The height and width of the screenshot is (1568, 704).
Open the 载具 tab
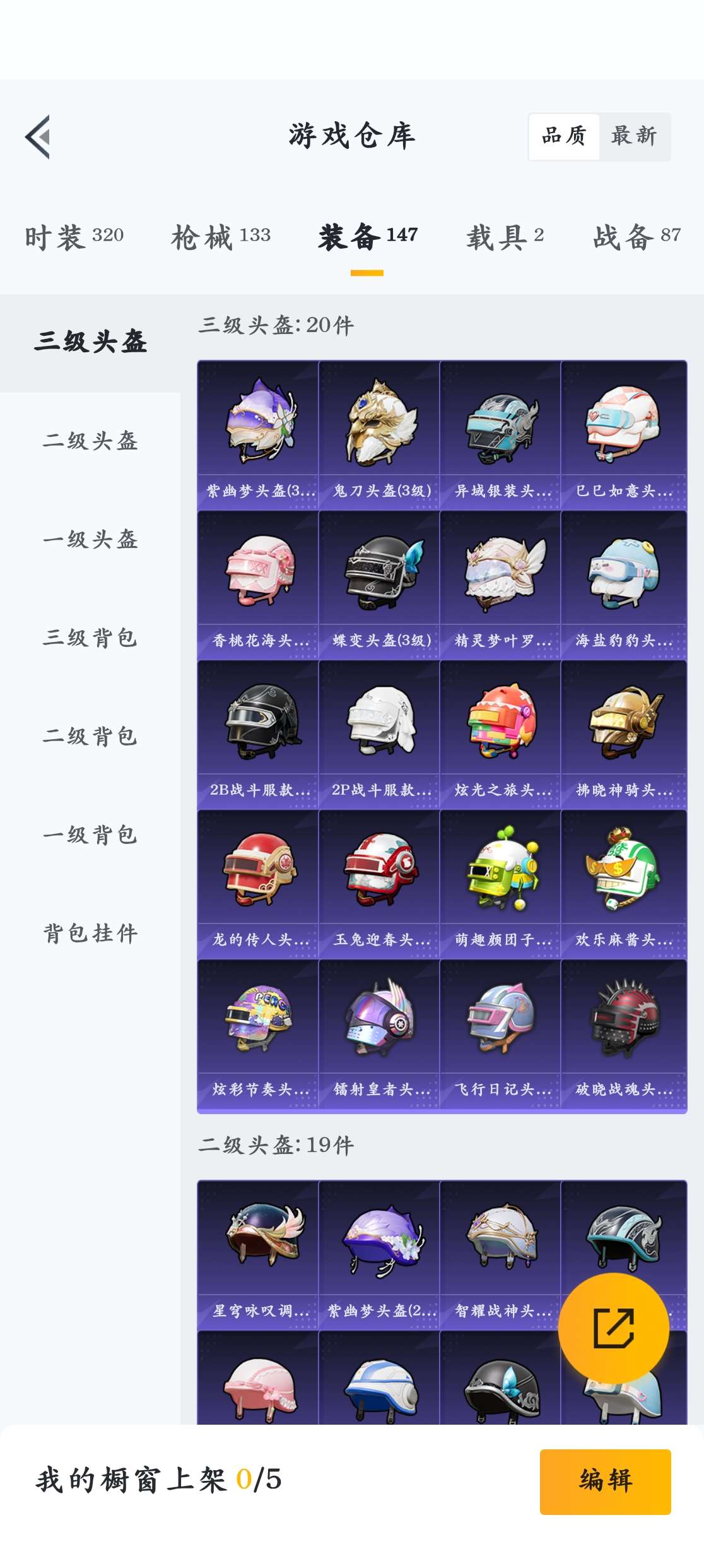[505, 237]
